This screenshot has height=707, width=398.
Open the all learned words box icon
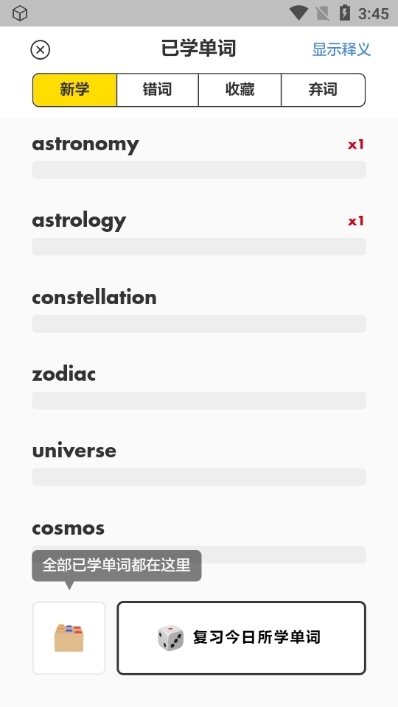pyautogui.click(x=69, y=638)
